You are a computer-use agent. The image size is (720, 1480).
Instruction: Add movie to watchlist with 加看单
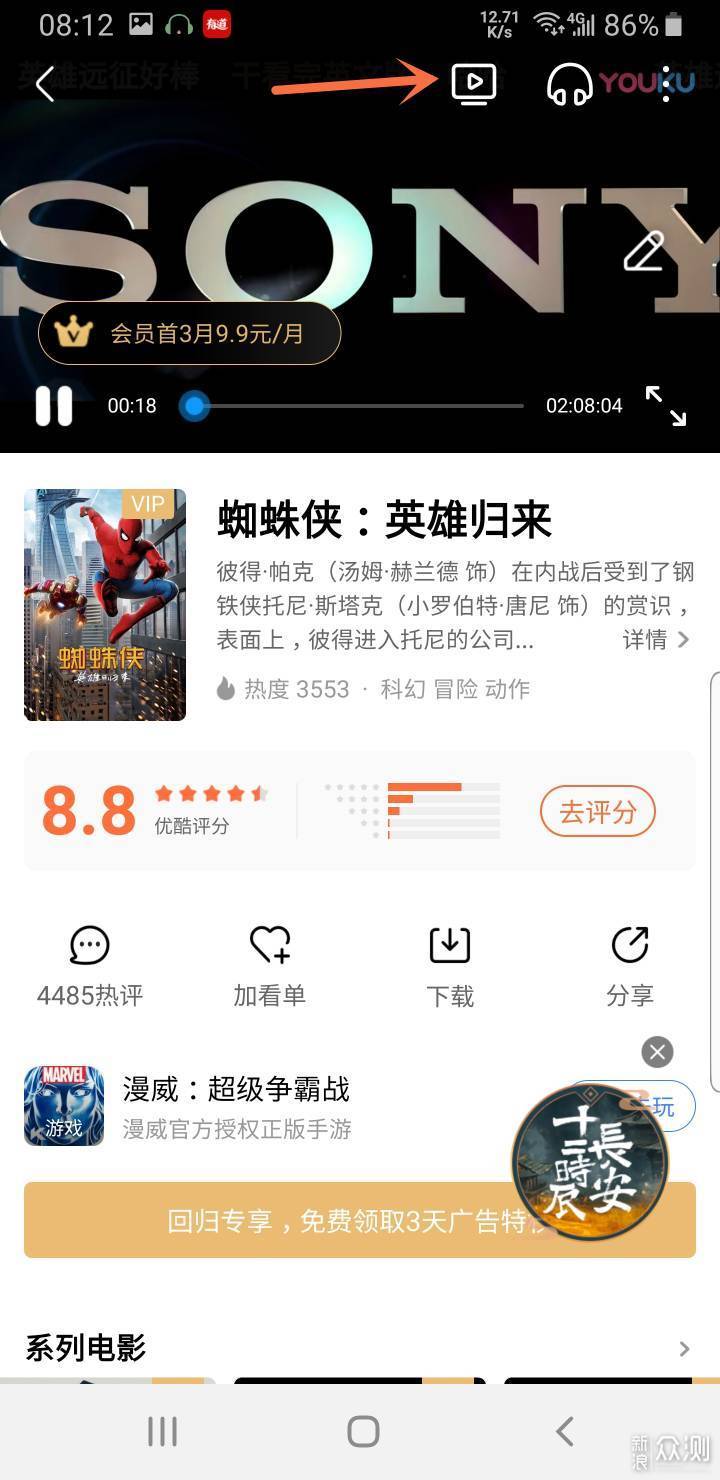[269, 964]
